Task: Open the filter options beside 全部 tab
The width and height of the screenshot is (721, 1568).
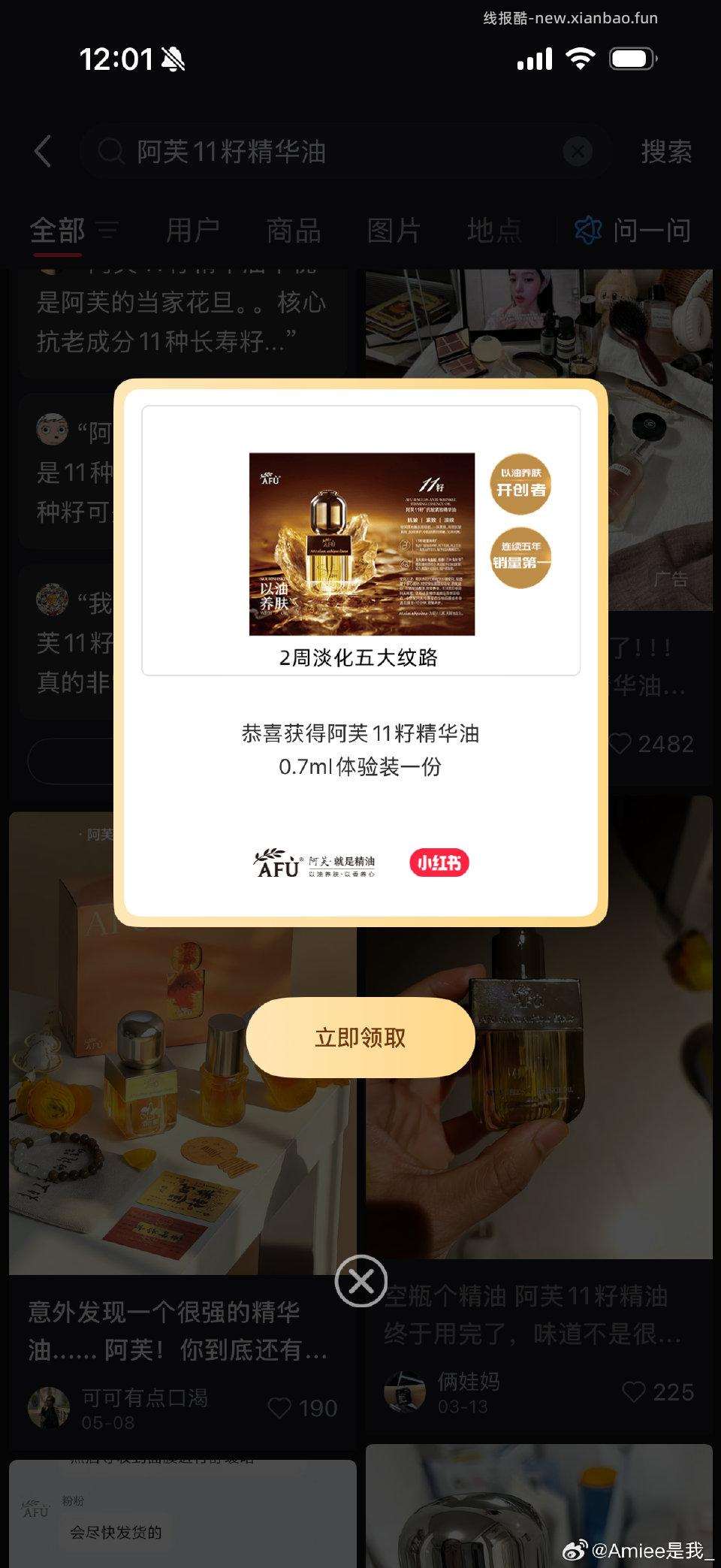Action: coord(107,231)
